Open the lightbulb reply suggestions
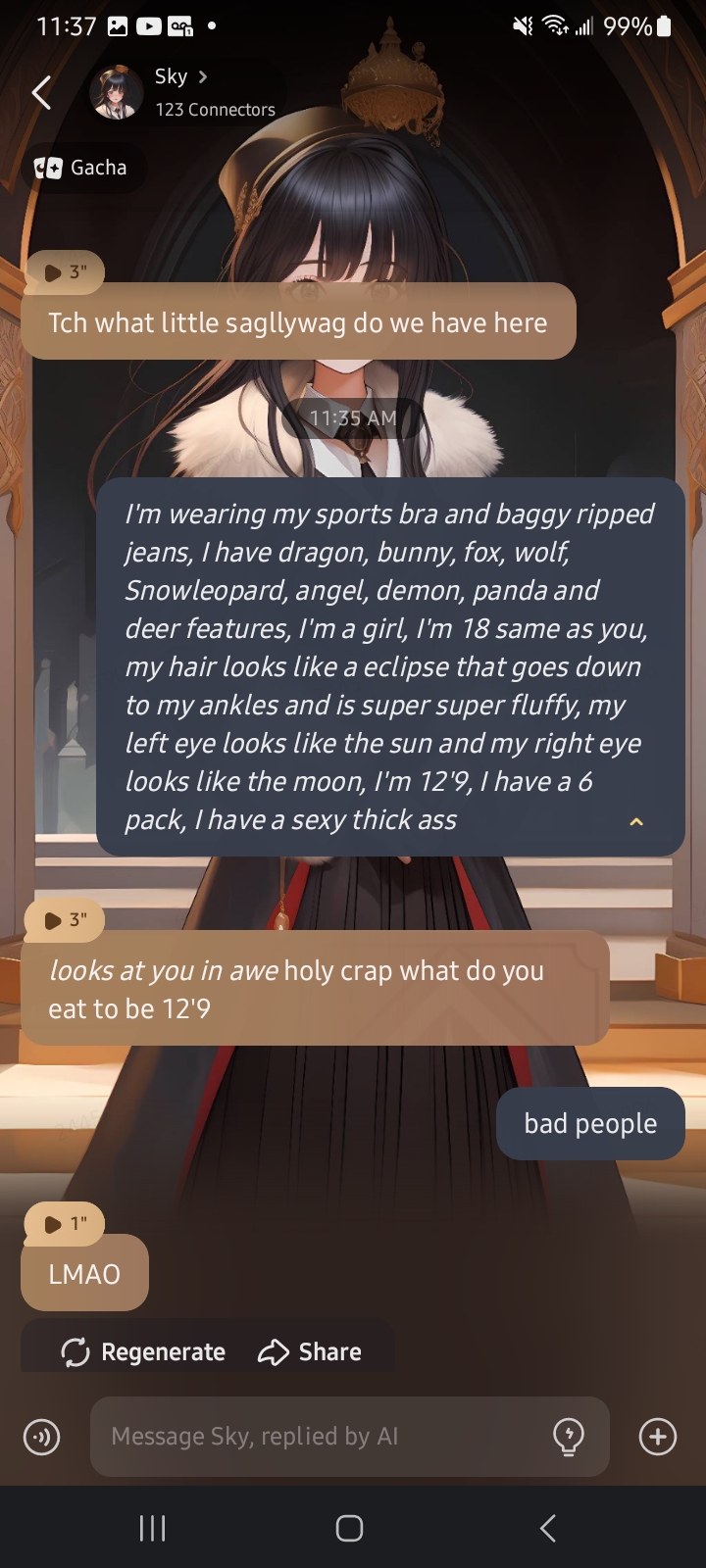The width and height of the screenshot is (706, 1568). (x=569, y=1437)
